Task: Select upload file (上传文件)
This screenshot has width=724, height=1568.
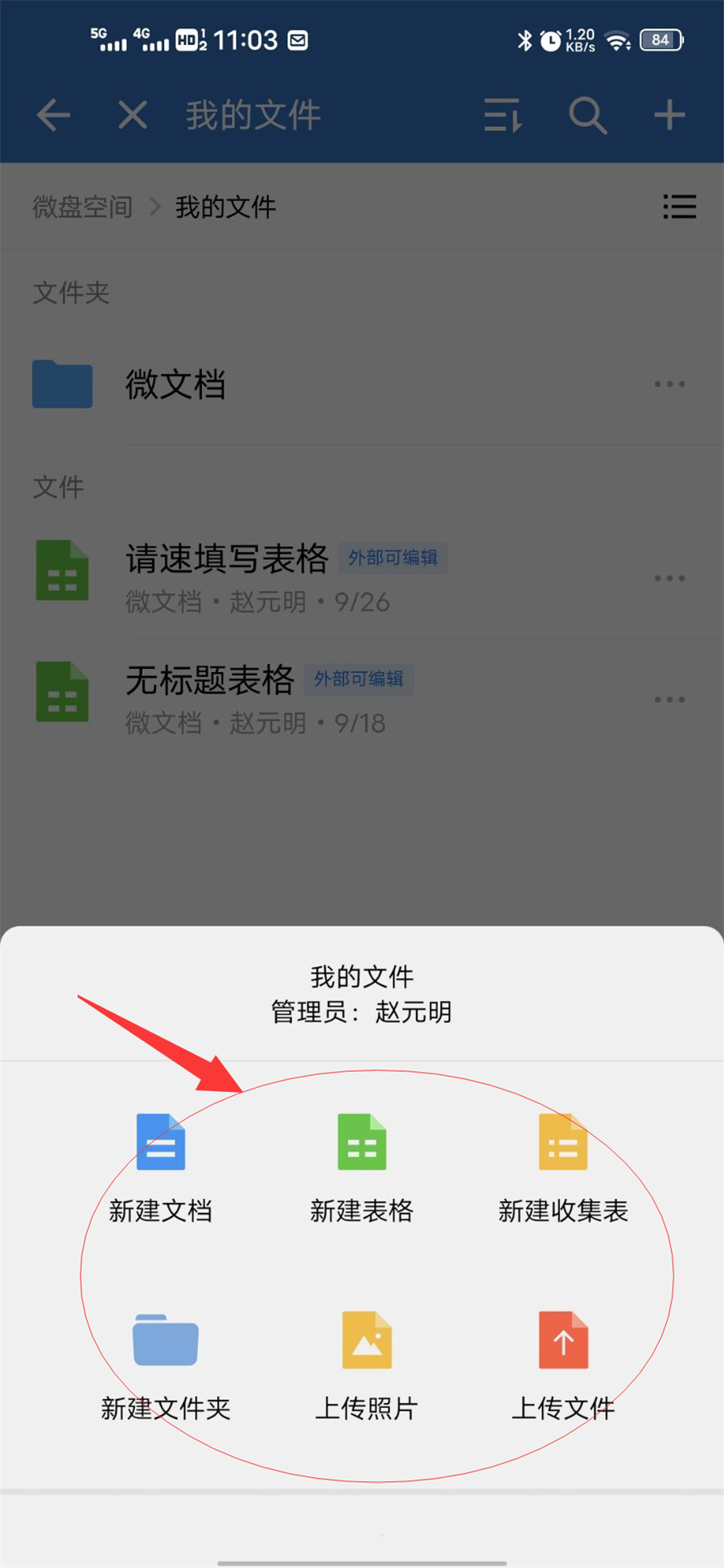Action: click(x=563, y=1365)
